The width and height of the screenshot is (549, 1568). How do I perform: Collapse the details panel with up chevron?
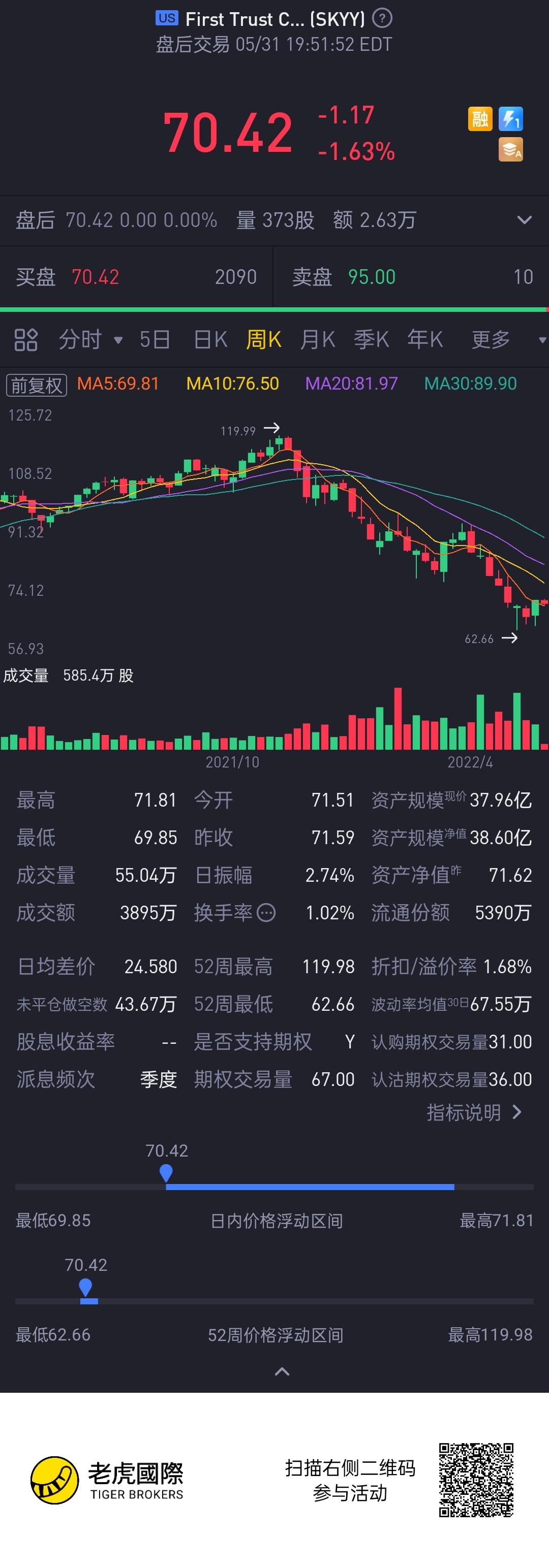tap(282, 1371)
